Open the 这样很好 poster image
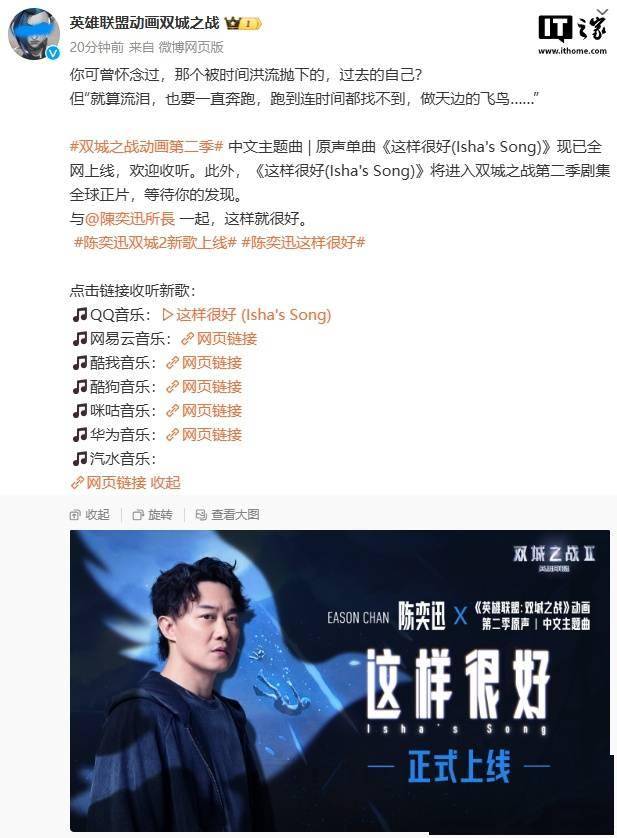Viewport: 617px width, 838px height. 339,680
